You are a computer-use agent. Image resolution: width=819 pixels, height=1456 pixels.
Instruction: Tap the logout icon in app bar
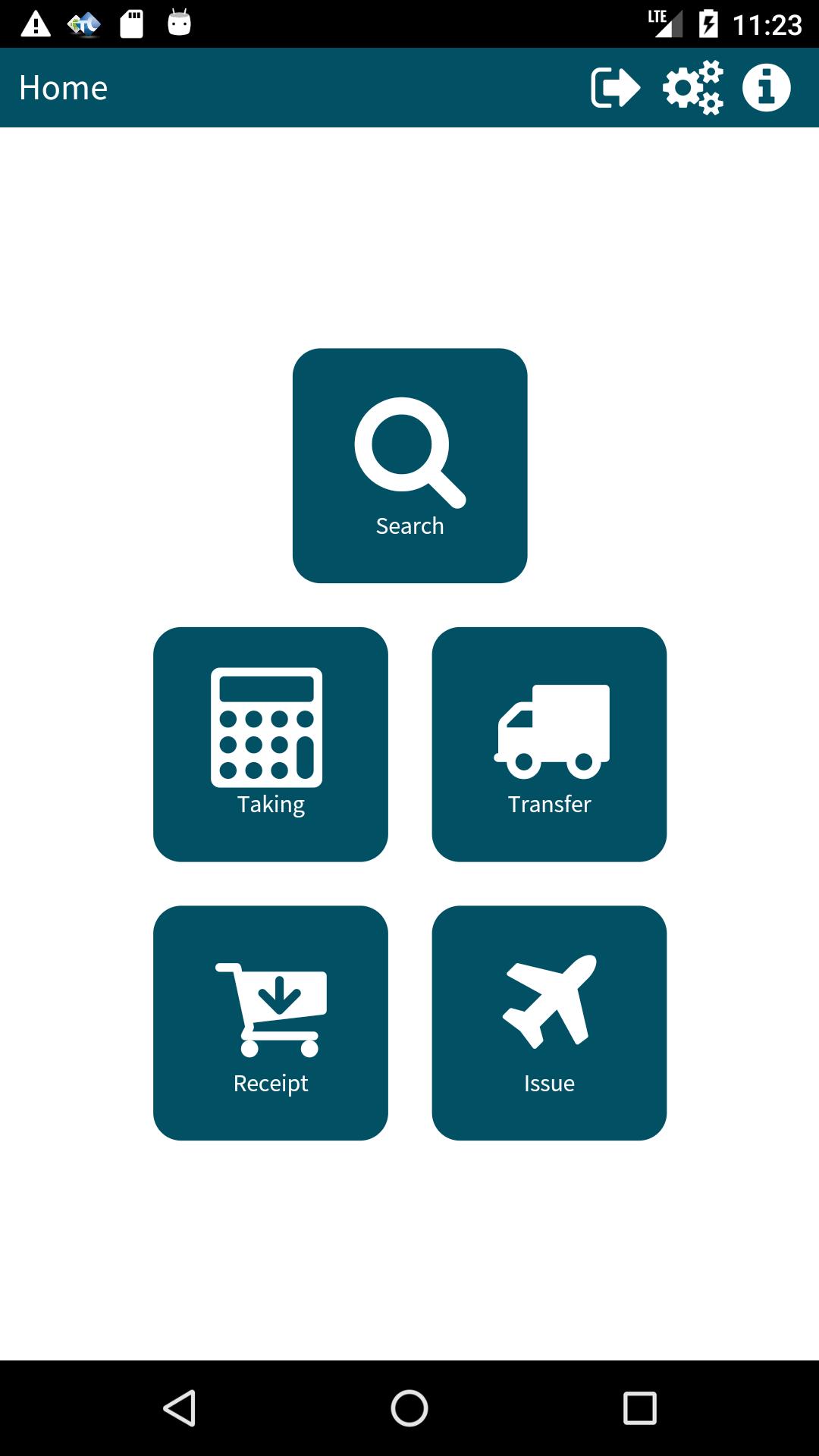pyautogui.click(x=615, y=88)
